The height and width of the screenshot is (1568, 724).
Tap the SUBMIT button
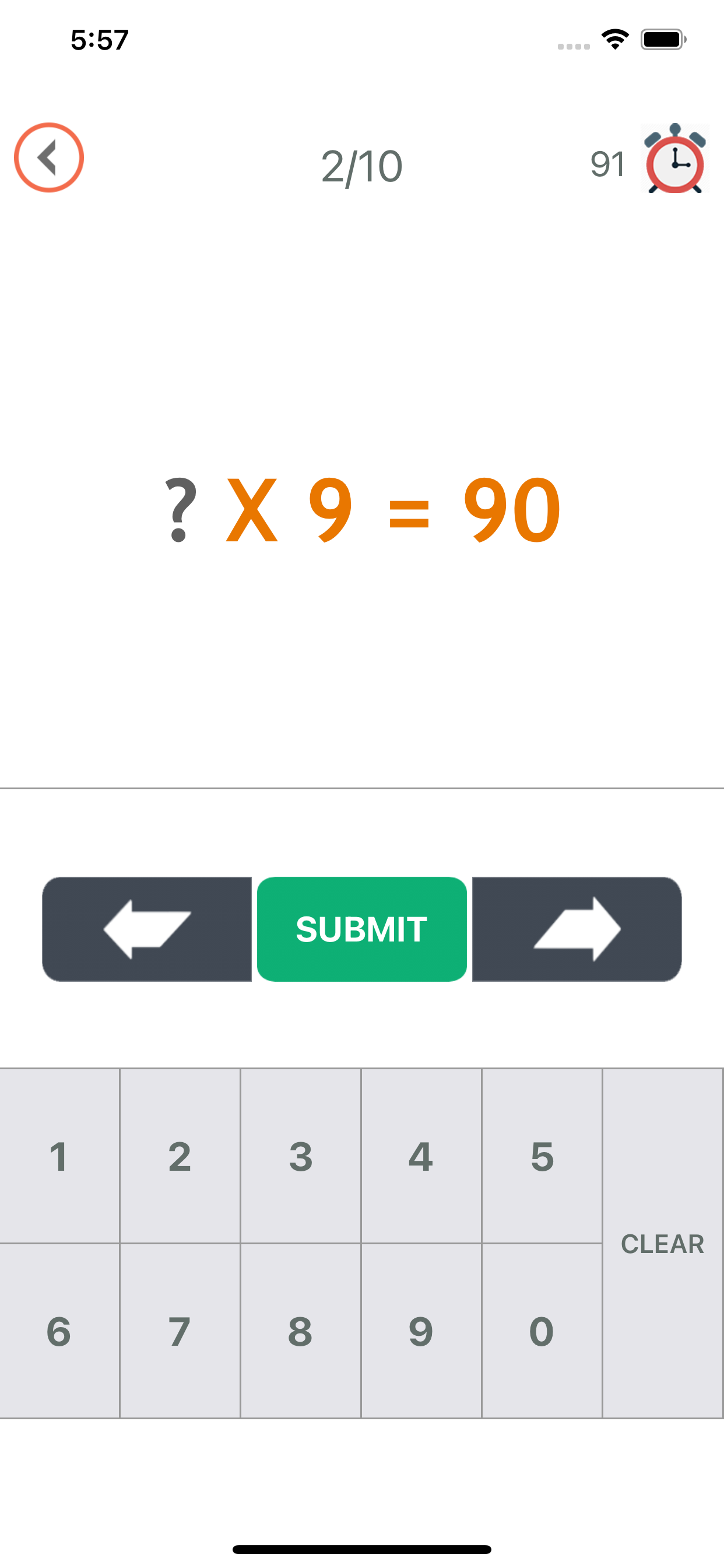tap(361, 928)
